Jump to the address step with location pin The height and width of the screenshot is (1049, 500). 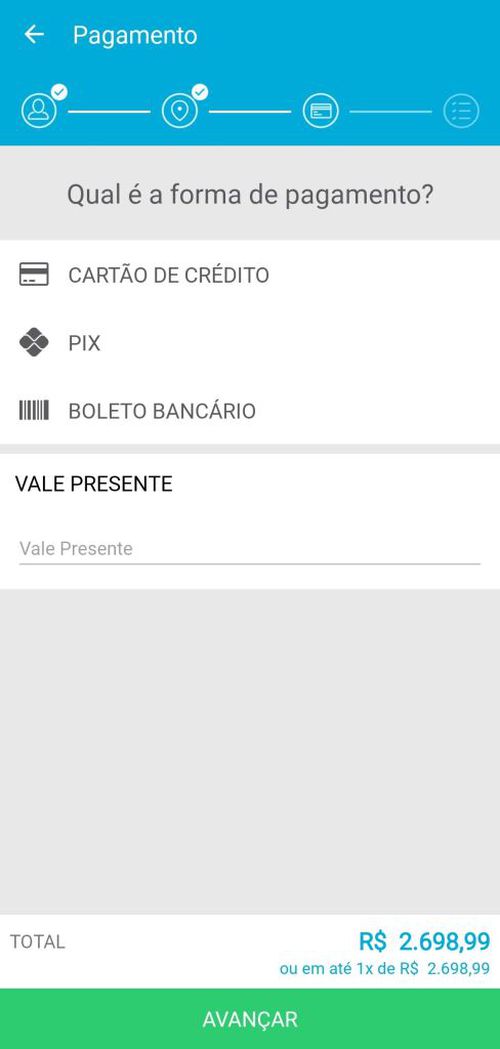[x=180, y=110]
